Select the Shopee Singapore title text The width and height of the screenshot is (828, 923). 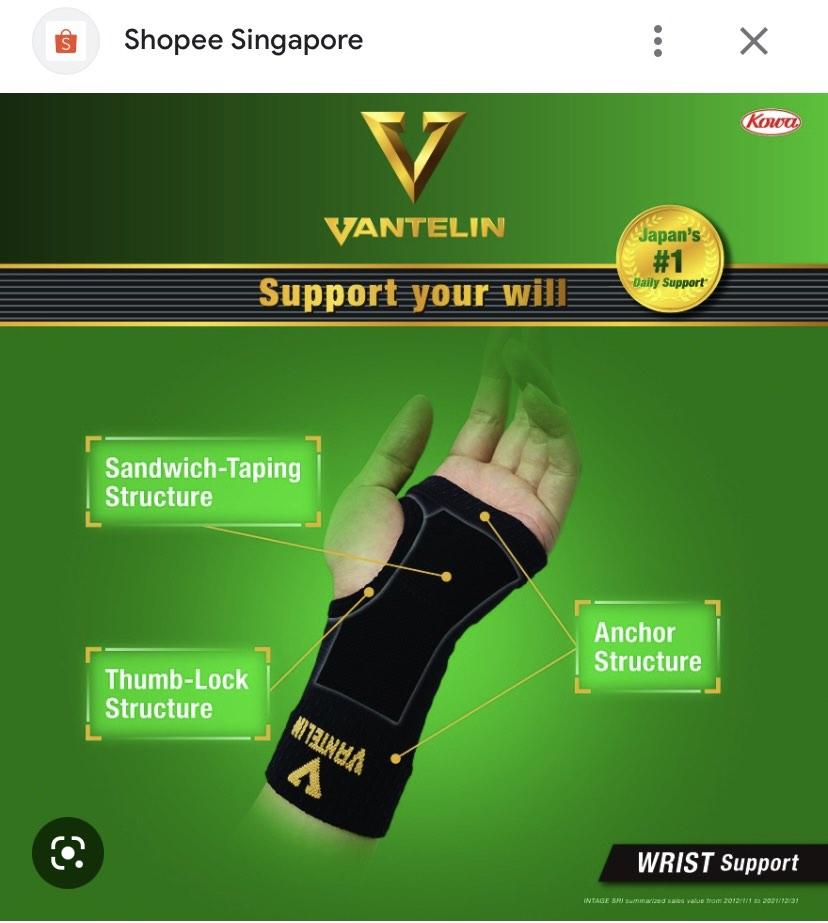(241, 41)
